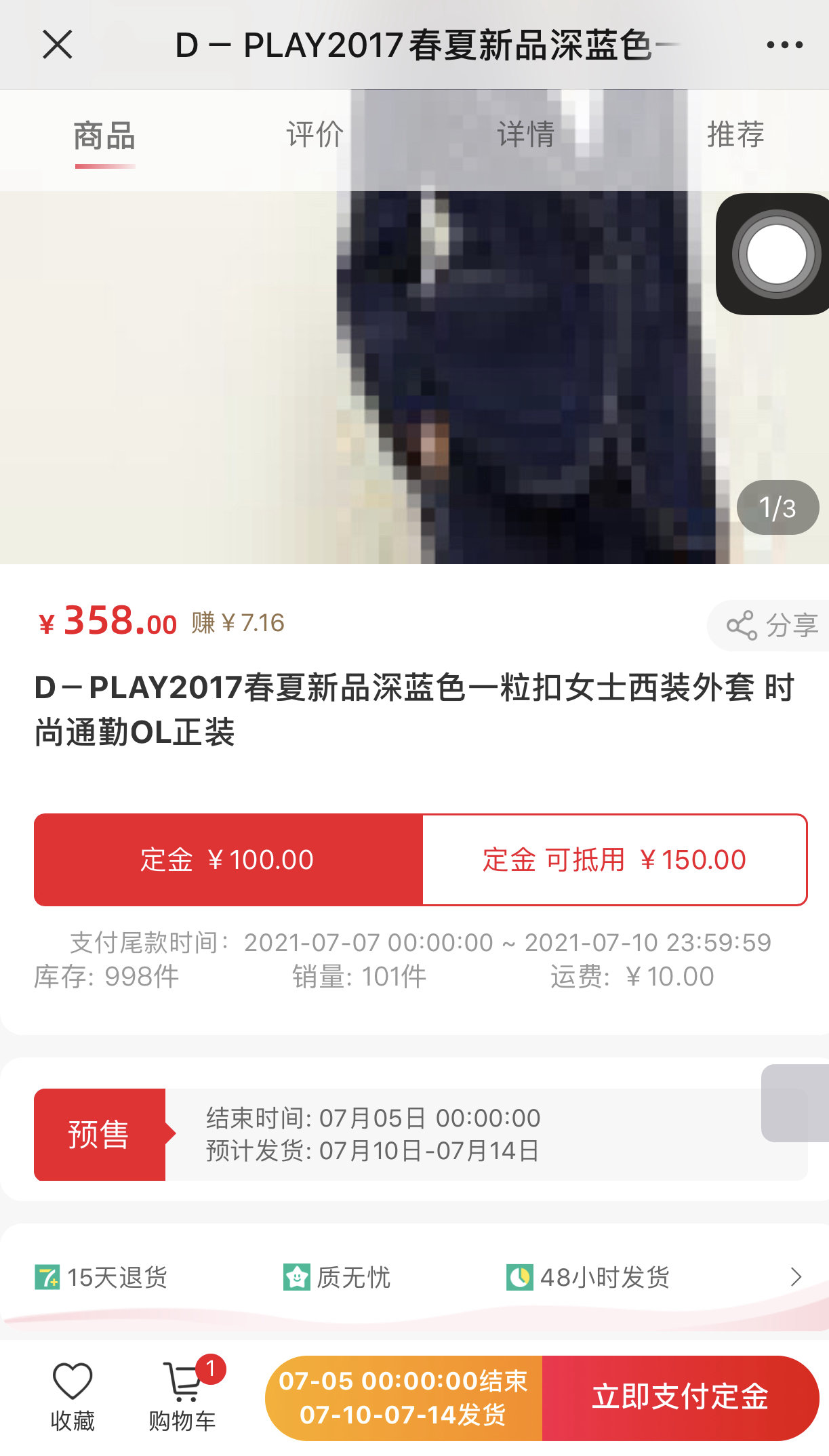Select the 商品 tab

tap(104, 136)
